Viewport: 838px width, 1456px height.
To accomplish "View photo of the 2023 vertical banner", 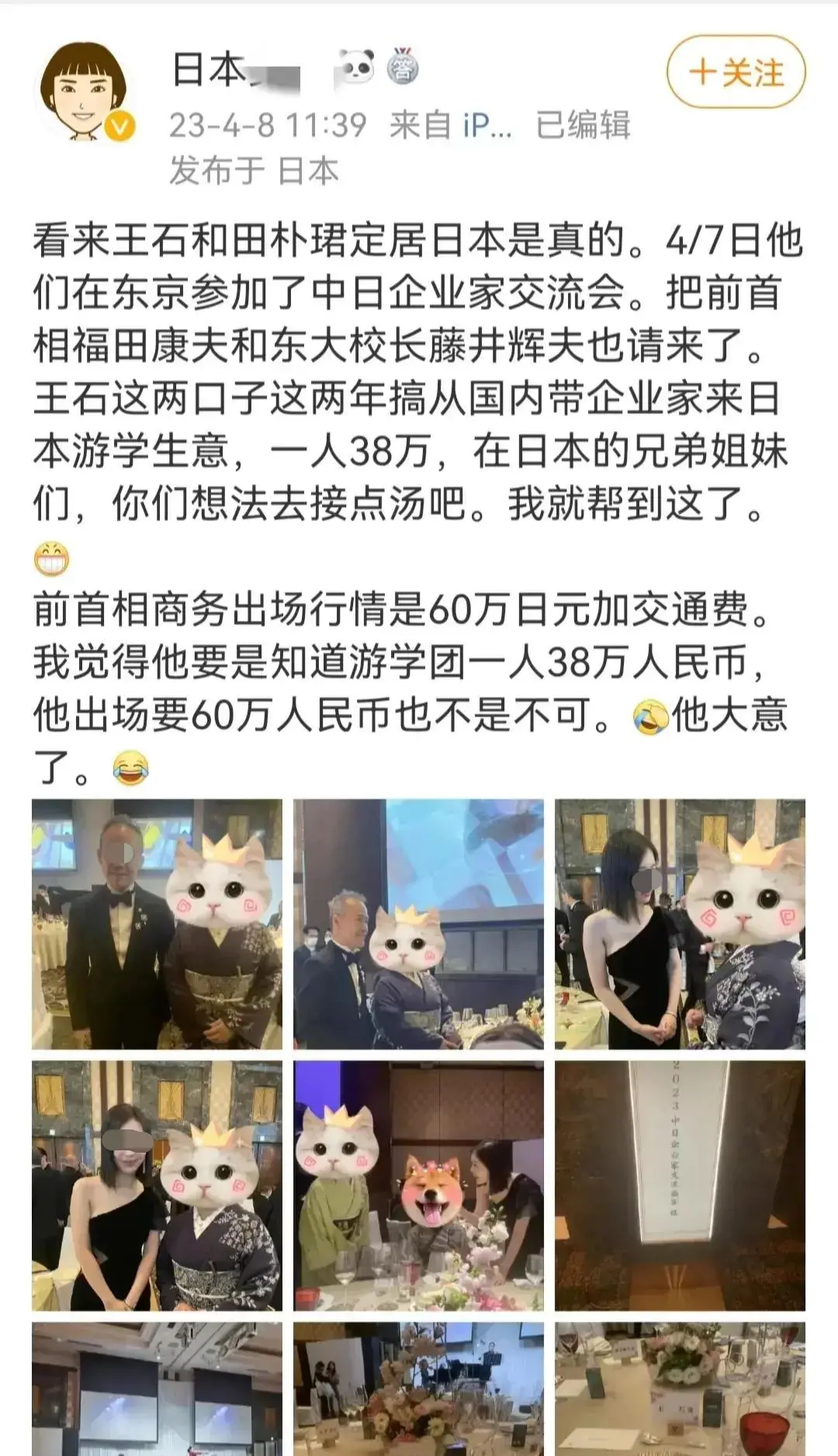I will pos(680,1185).
